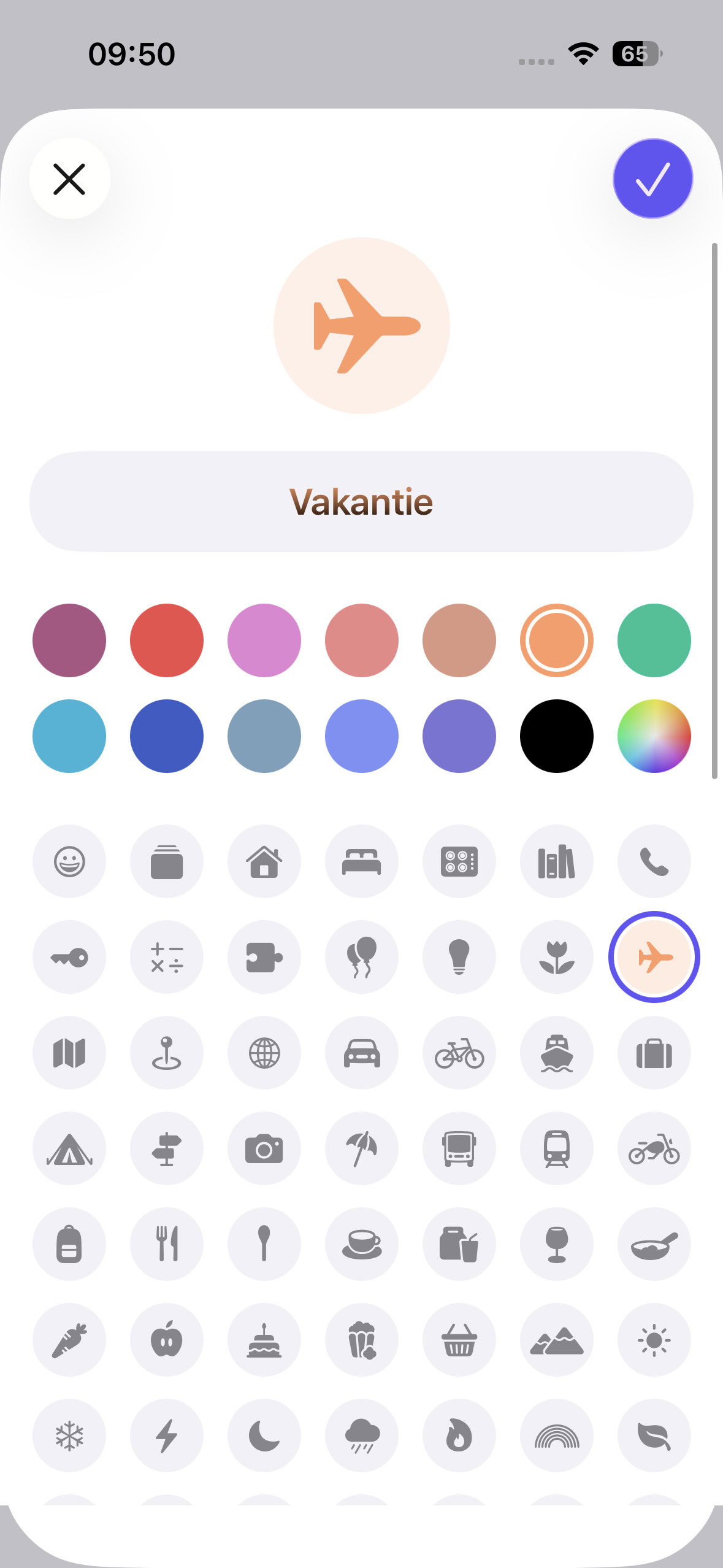The width and height of the screenshot is (723, 1568).
Task: Choose the house icon
Action: tap(264, 861)
